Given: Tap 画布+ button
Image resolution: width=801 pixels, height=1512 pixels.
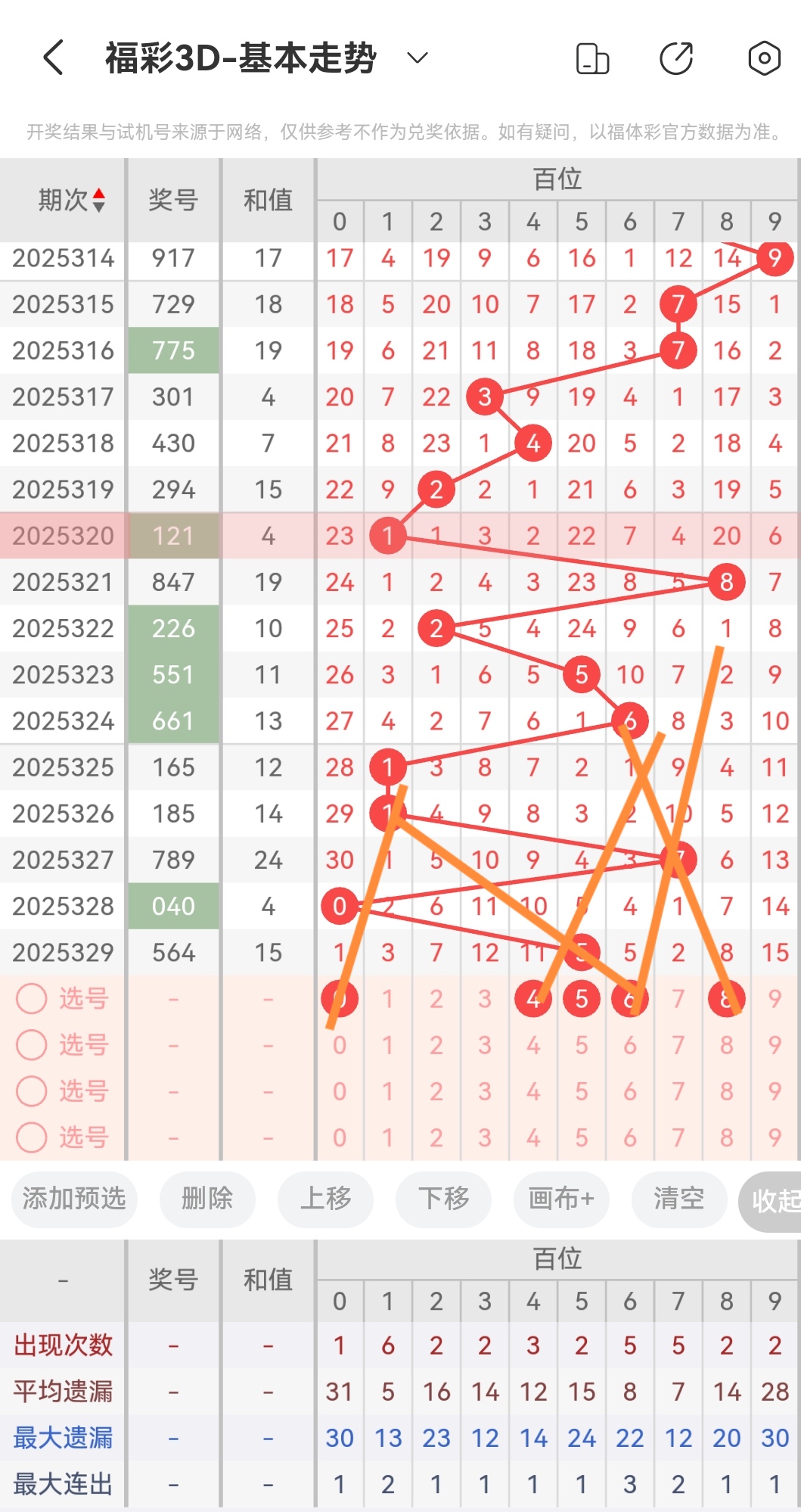Looking at the screenshot, I should [561, 1199].
